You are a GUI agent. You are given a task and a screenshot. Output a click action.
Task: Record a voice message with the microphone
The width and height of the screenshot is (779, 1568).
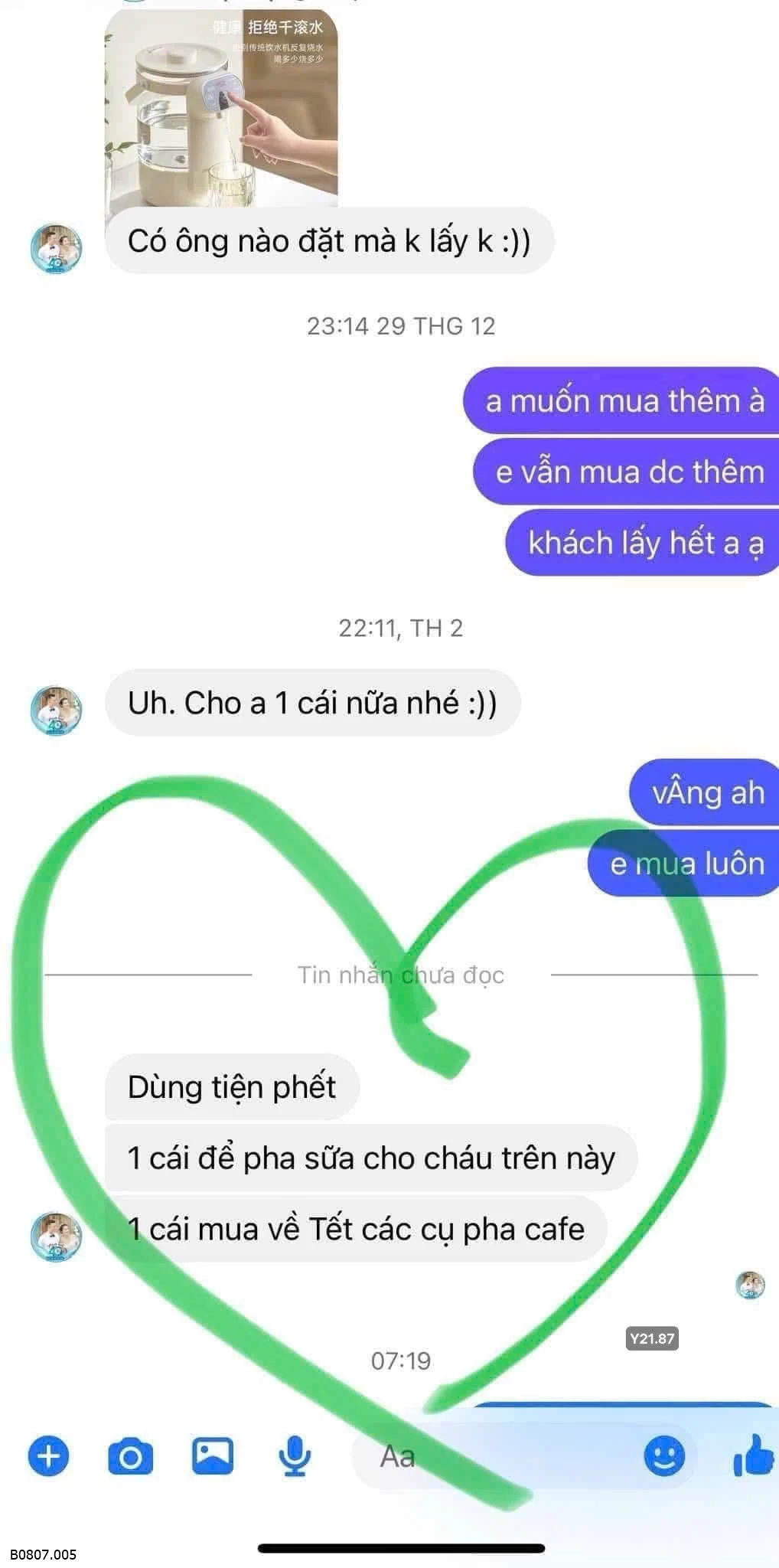(x=294, y=1456)
